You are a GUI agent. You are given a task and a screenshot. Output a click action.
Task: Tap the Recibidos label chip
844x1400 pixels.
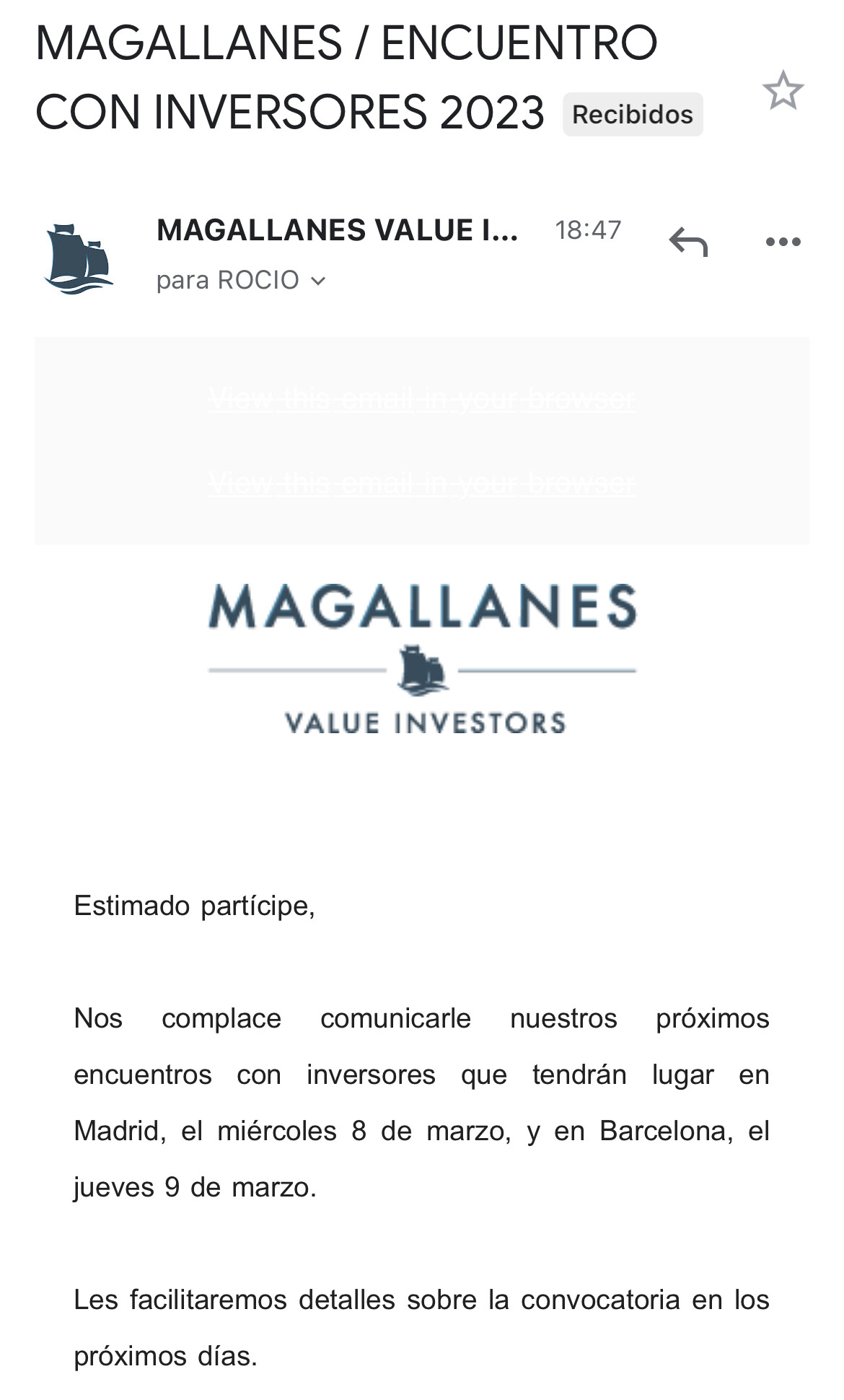(633, 114)
